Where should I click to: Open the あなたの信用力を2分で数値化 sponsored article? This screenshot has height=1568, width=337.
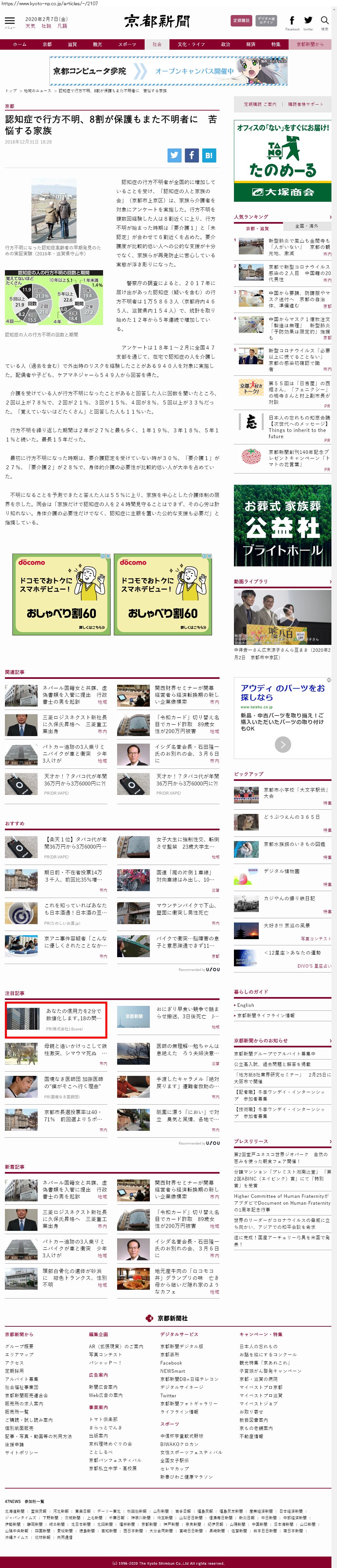56,1019
